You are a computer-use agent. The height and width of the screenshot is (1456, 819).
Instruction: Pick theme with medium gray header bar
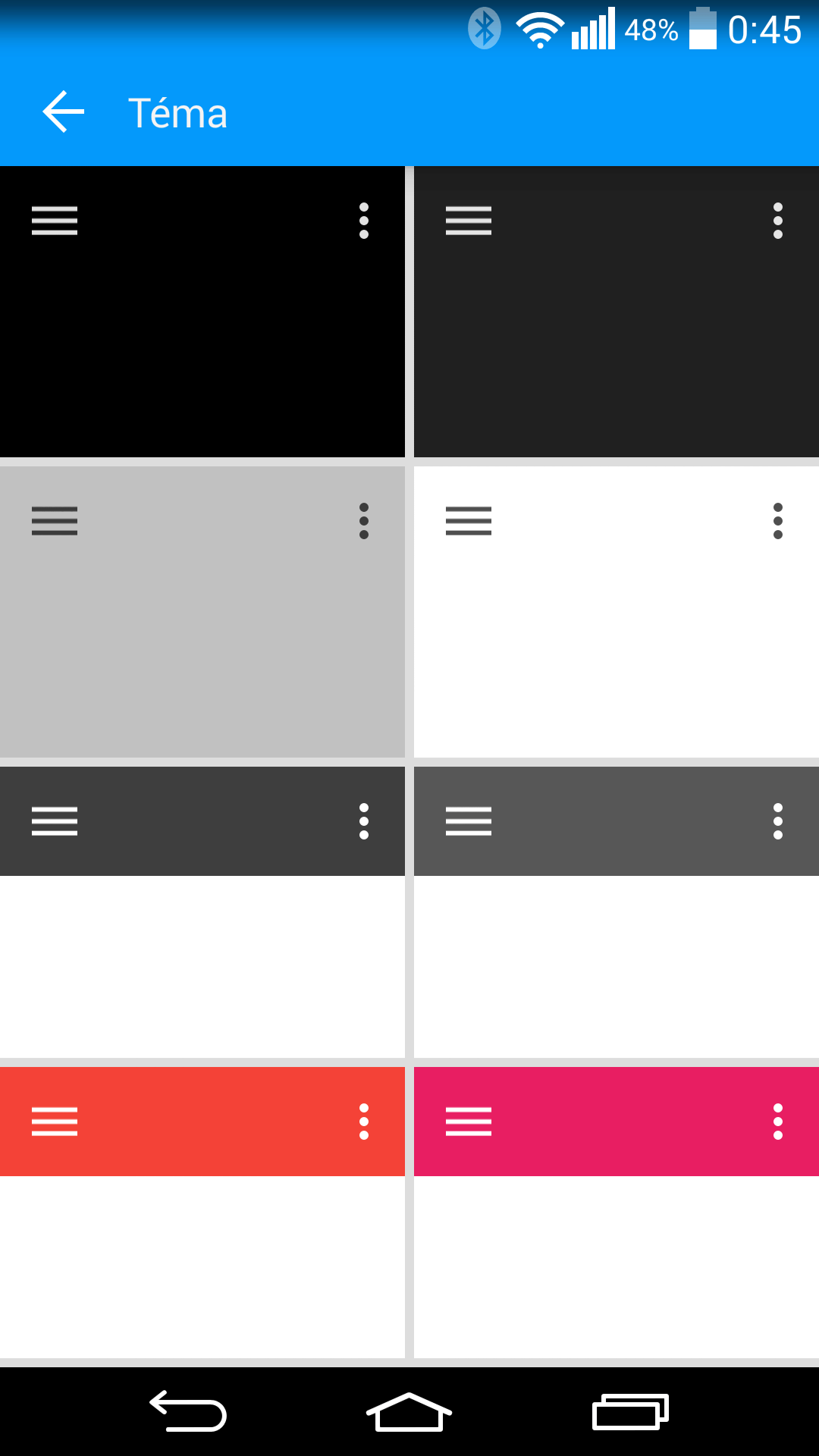pos(617,912)
